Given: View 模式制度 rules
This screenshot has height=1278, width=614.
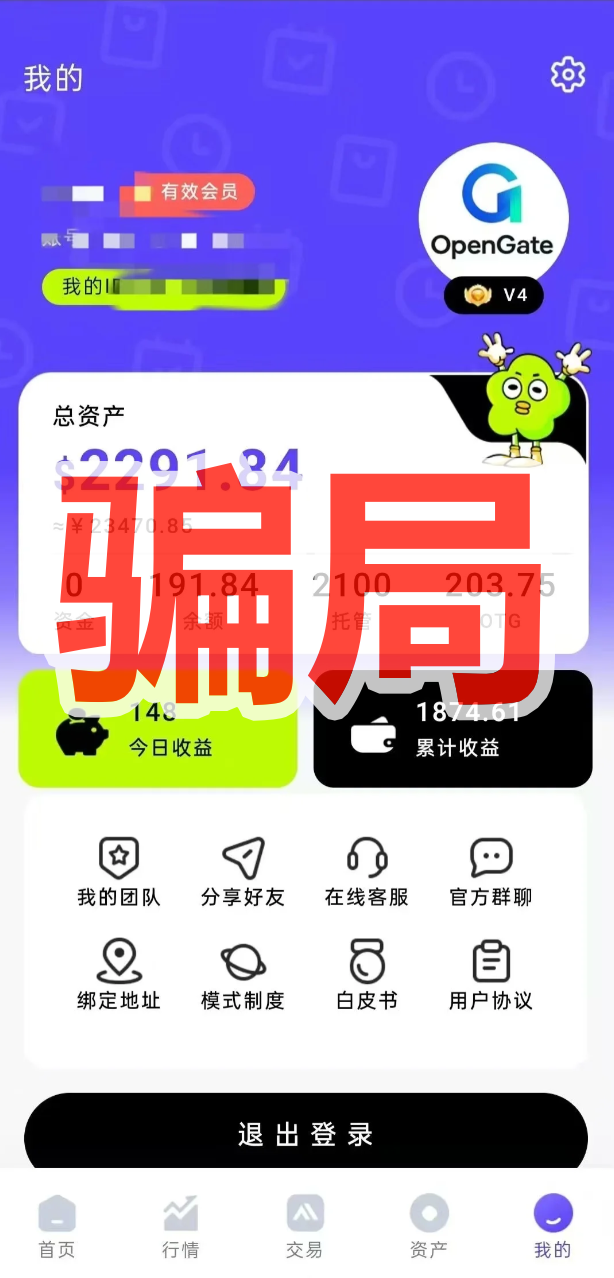Looking at the screenshot, I should (243, 973).
